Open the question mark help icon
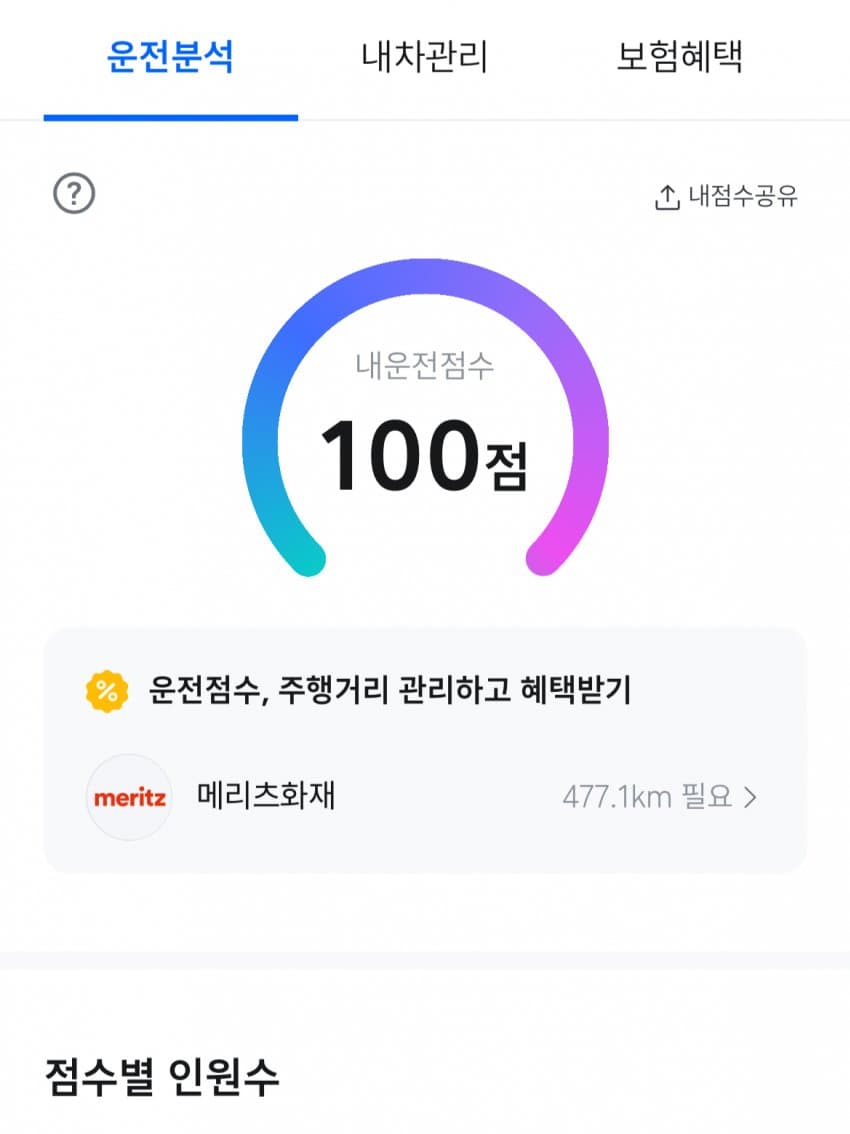 [74, 194]
